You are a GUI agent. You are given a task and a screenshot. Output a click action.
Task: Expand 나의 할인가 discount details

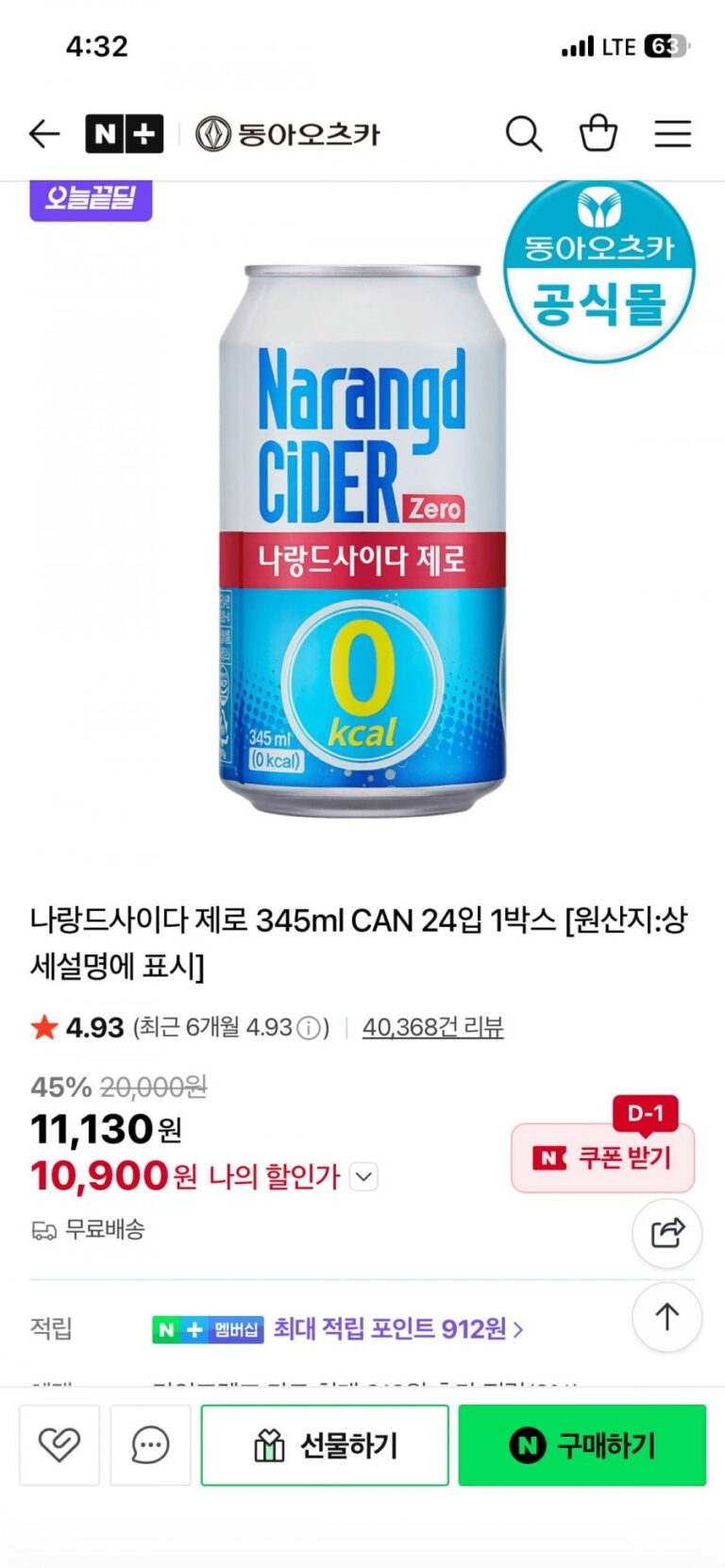[x=364, y=1177]
